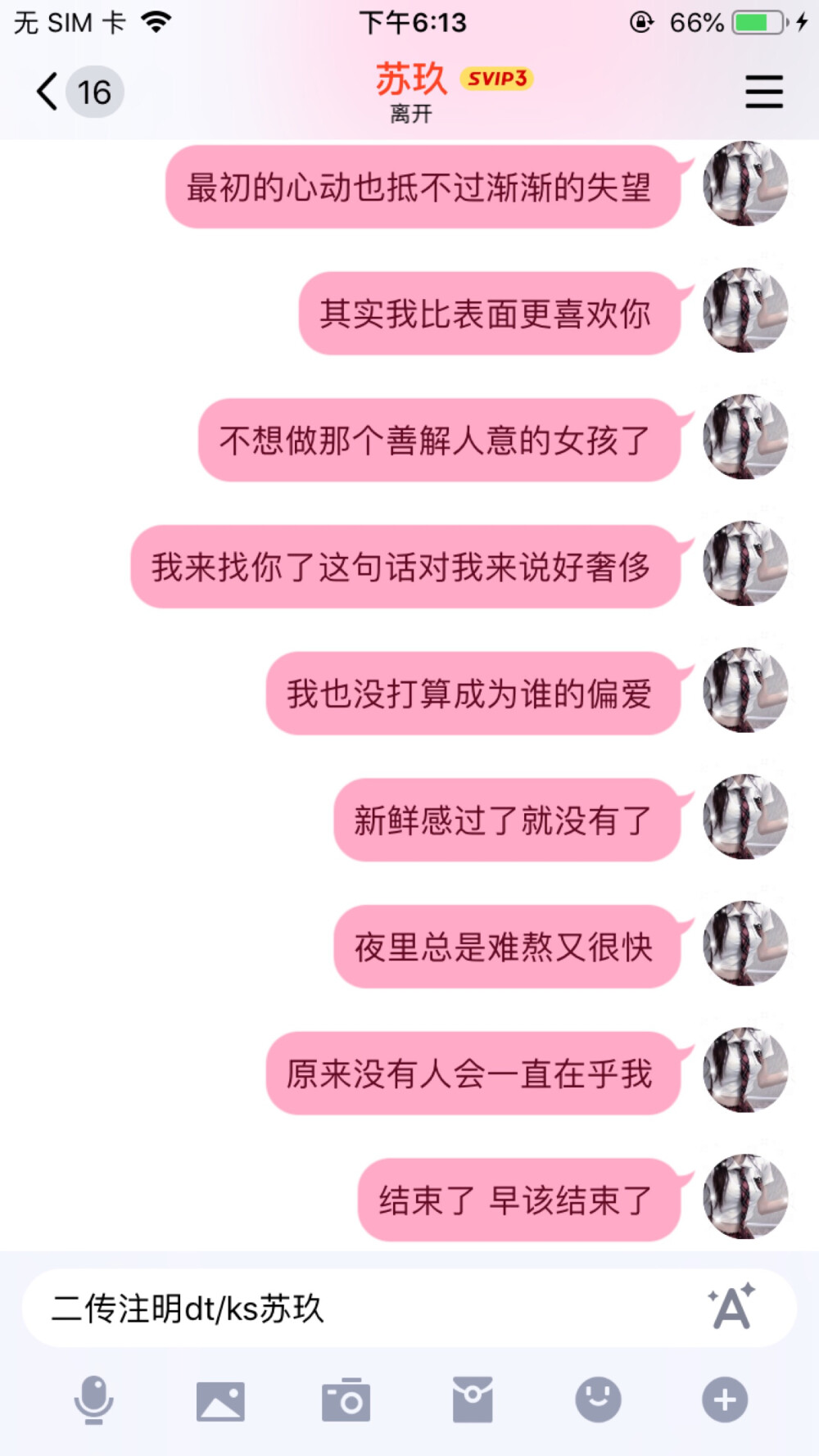
Task: Tap the bubble 新鲜感过了就没有了
Action: [x=506, y=817]
